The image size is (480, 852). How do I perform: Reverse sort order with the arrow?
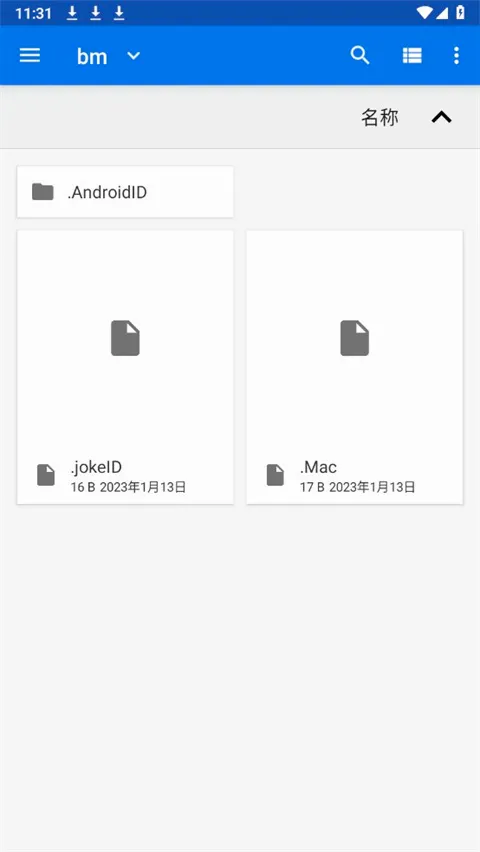(442, 117)
